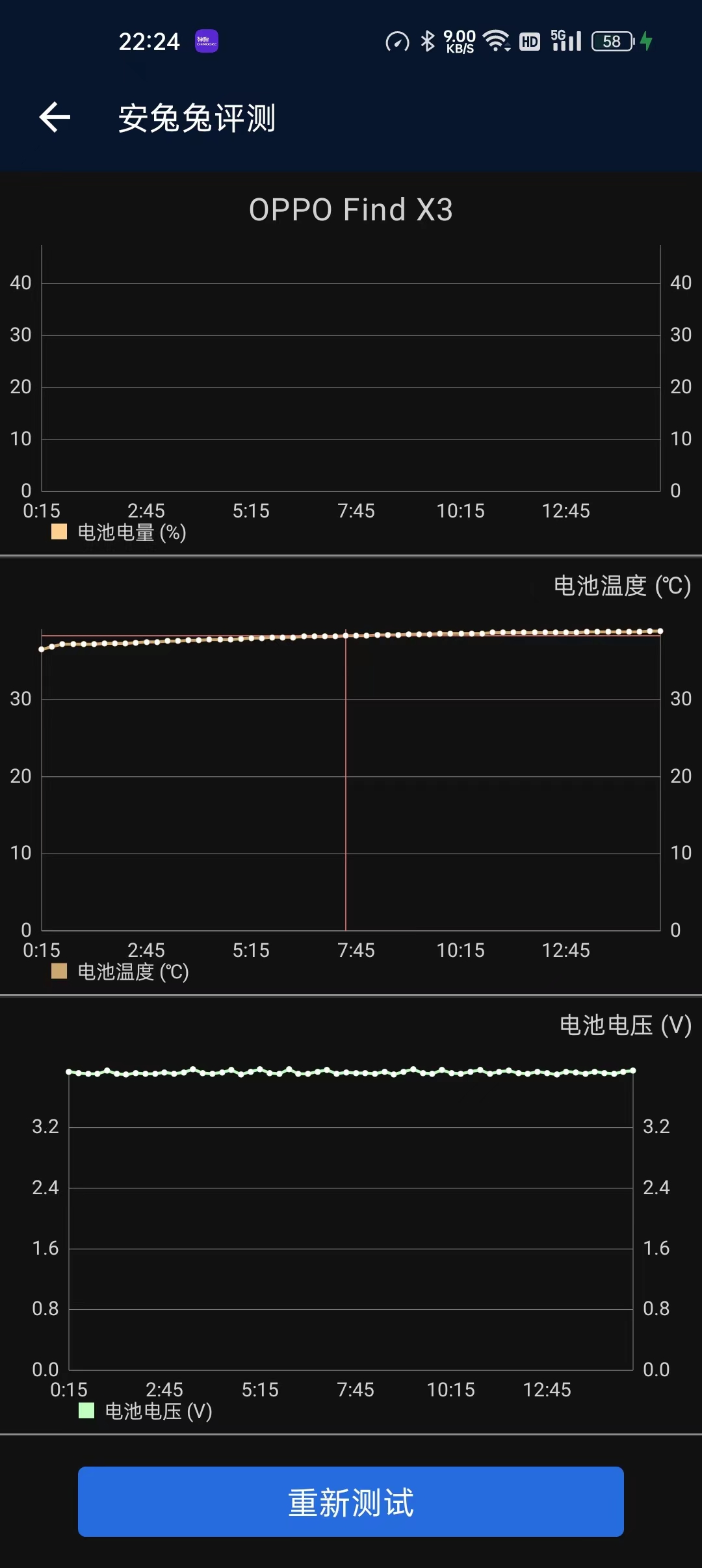This screenshot has height=1568, width=702.
Task: Click the back arrow to exit AnTuTu review
Action: [55, 118]
